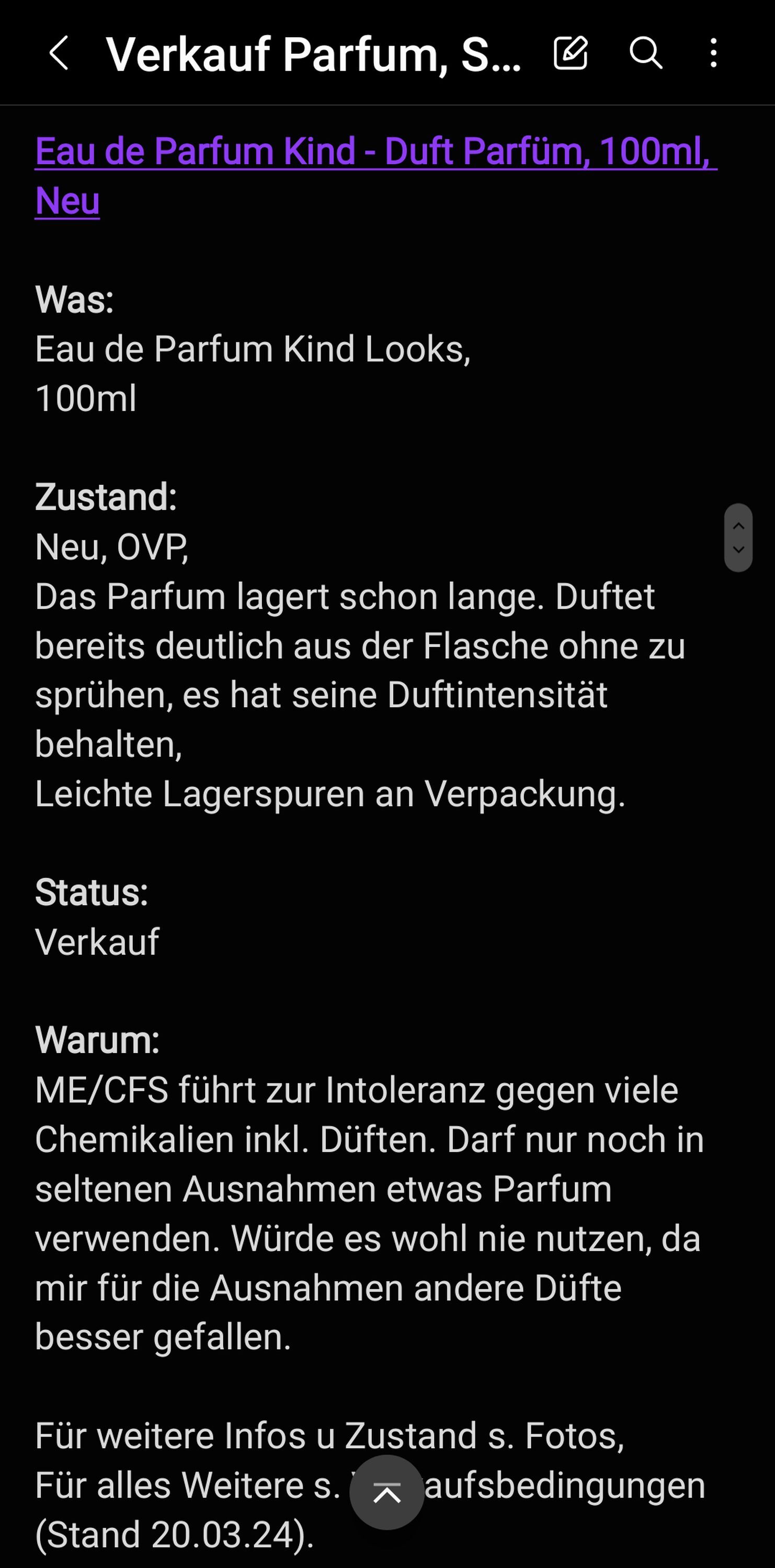775x1568 pixels.
Task: Open the three-dot overflow menu
Action: pyautogui.click(x=713, y=53)
